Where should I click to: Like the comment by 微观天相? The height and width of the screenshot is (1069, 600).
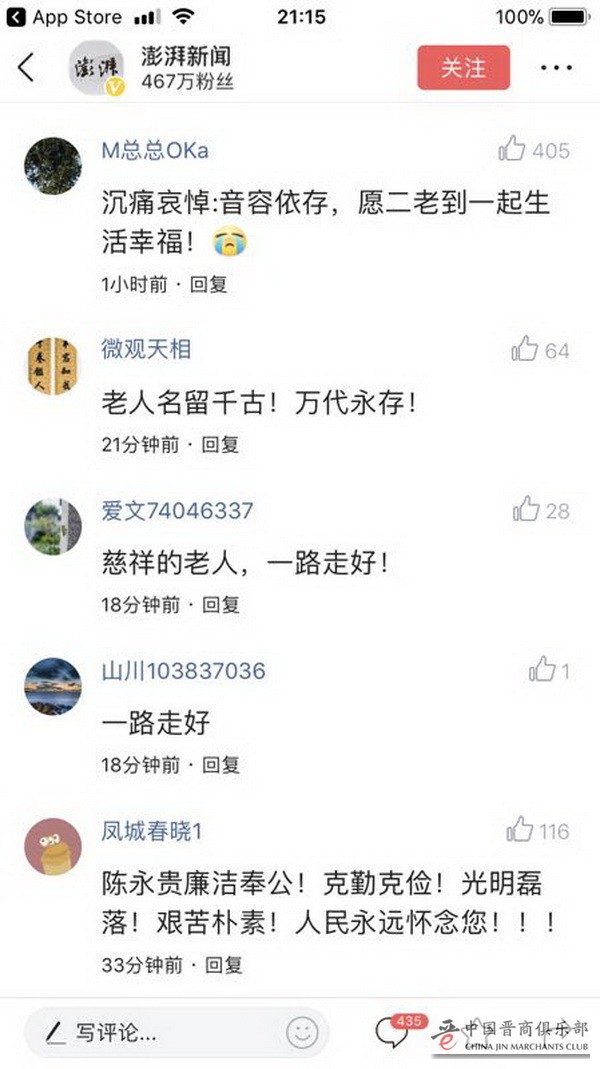click(525, 349)
